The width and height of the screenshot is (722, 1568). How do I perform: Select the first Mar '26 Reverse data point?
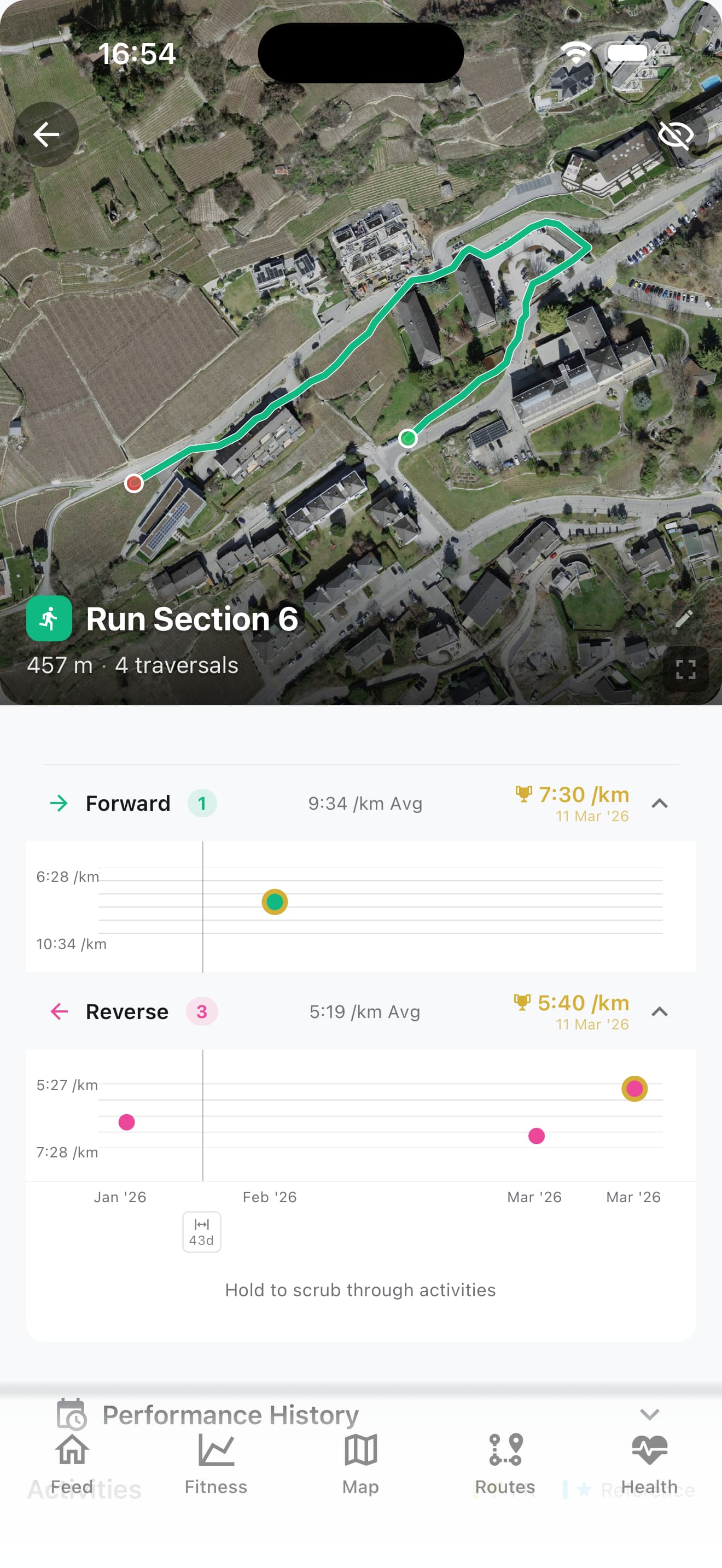pos(537,1136)
